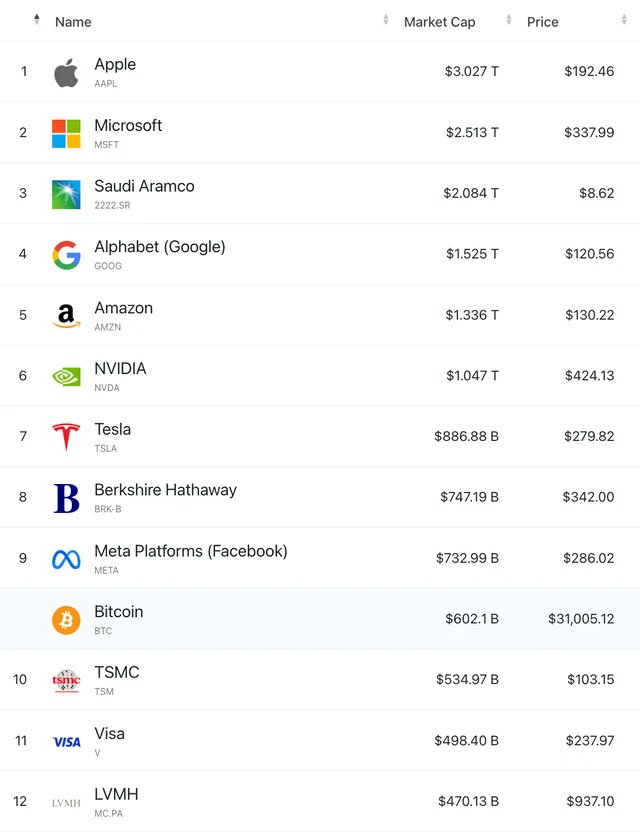Open Microsoft's details
Viewport: 640px width, 832px height.
tap(128, 125)
